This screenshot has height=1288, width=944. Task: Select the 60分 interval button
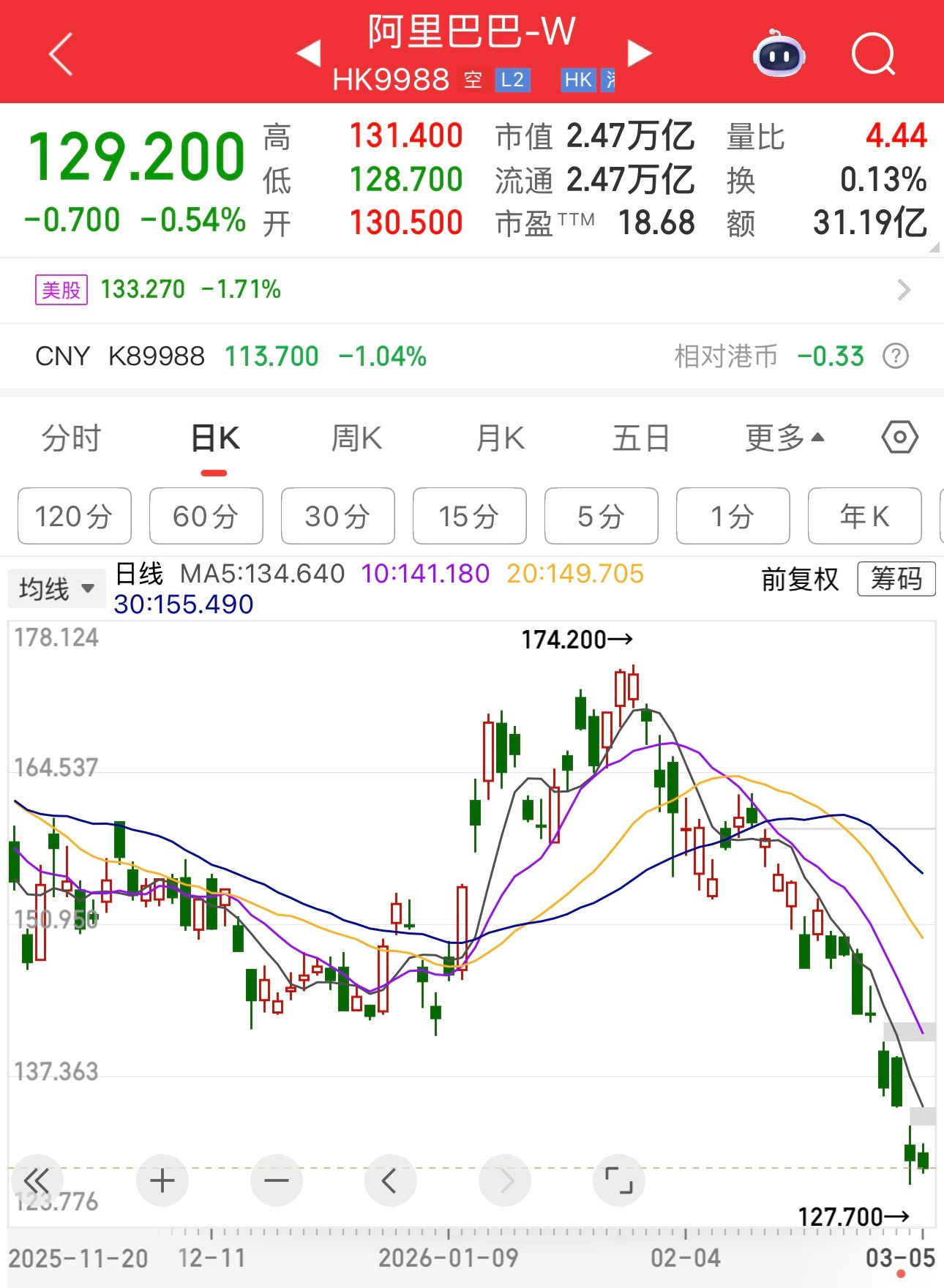(x=206, y=517)
